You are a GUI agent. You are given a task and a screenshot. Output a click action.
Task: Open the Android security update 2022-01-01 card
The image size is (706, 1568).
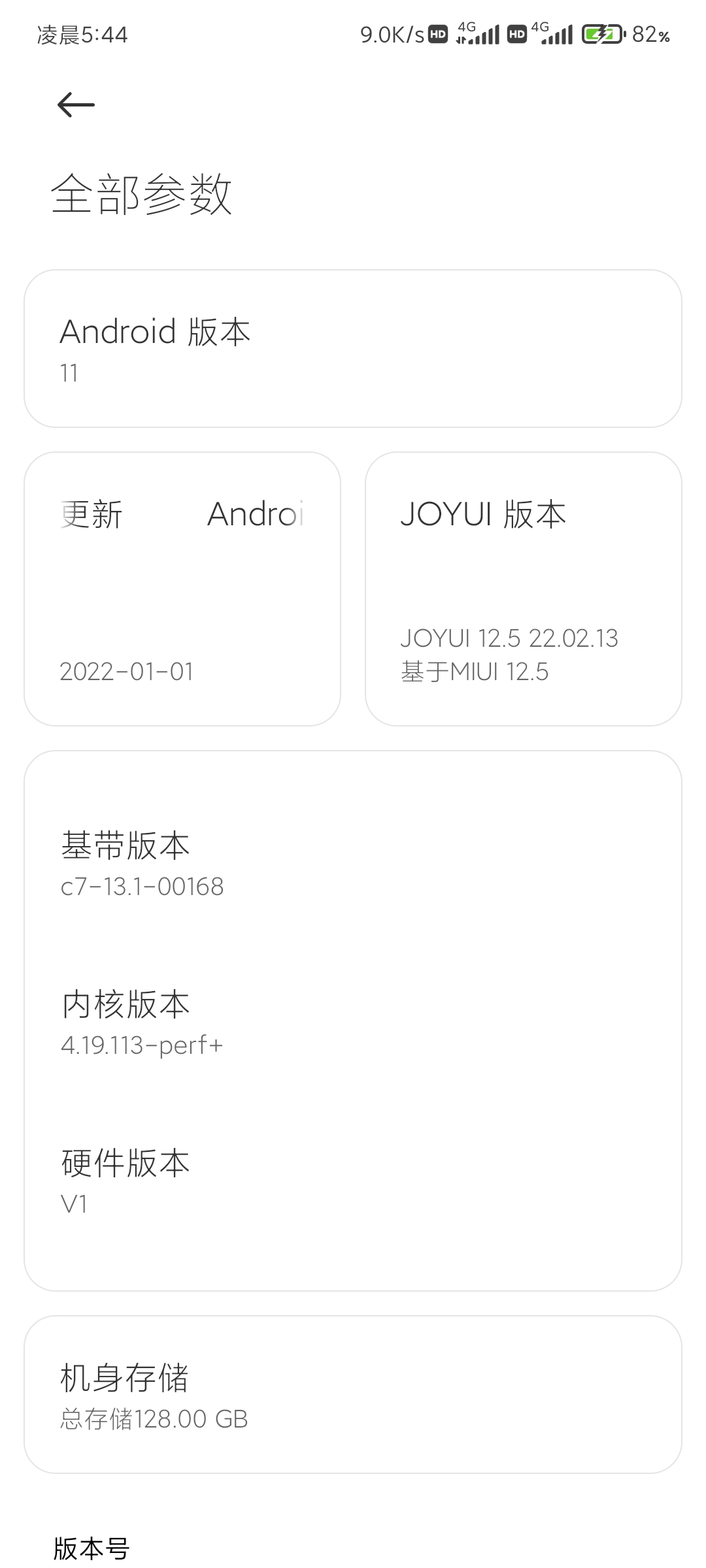[x=182, y=589]
